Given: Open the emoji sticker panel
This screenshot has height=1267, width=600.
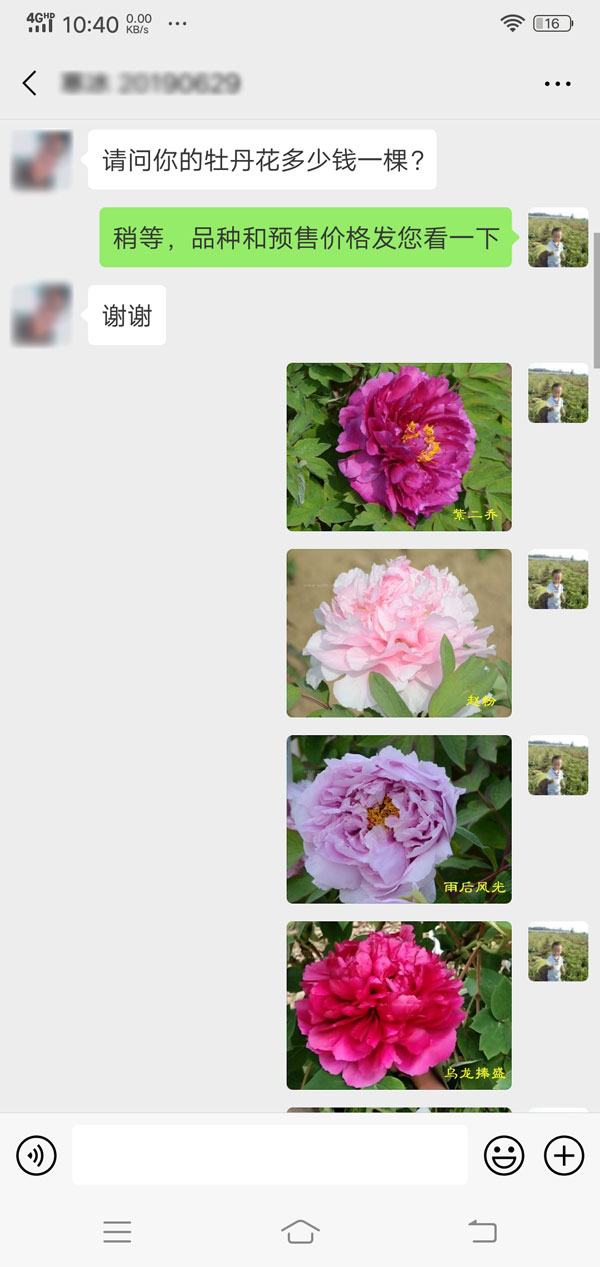Looking at the screenshot, I should point(504,1156).
